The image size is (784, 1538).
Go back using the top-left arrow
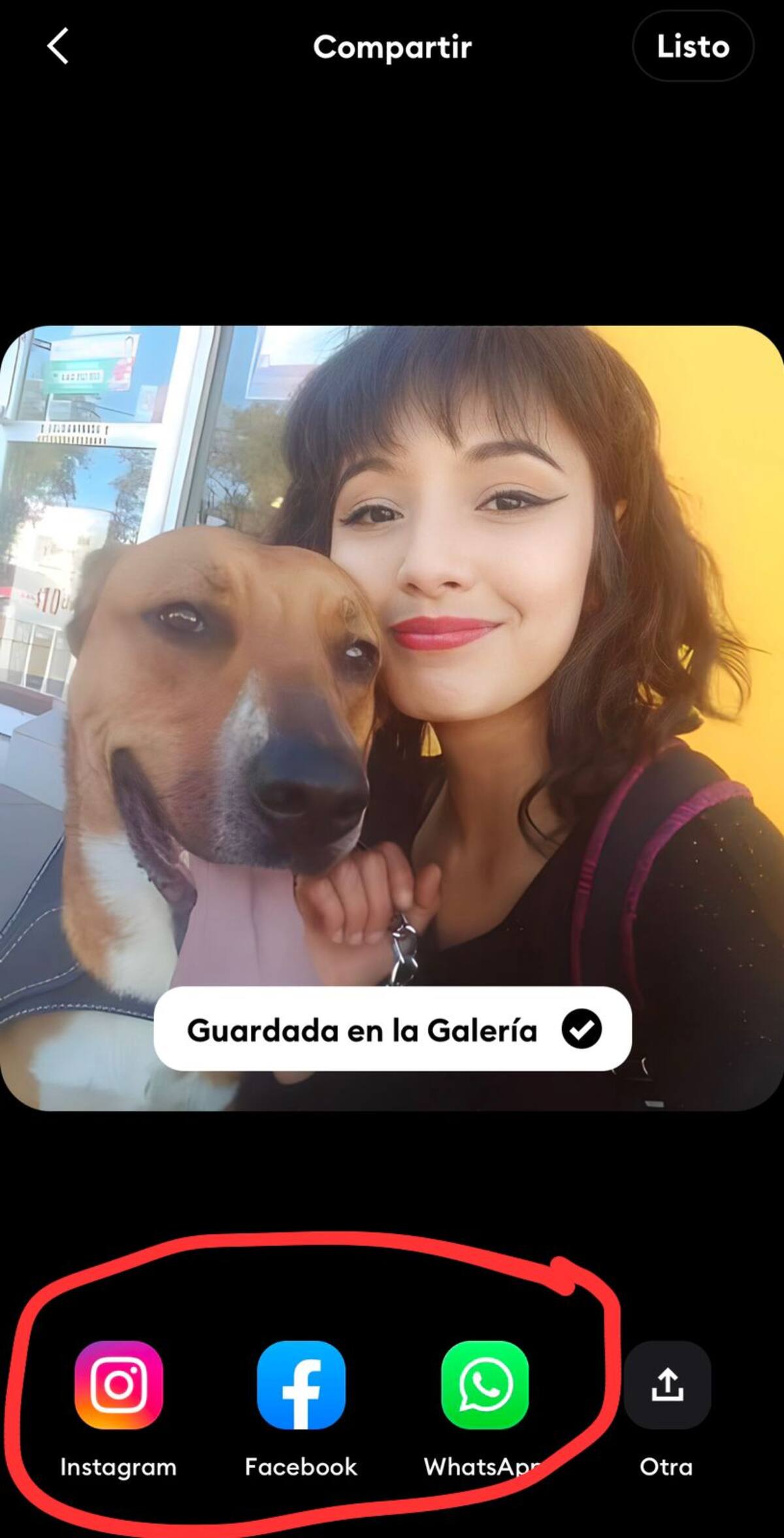58,46
